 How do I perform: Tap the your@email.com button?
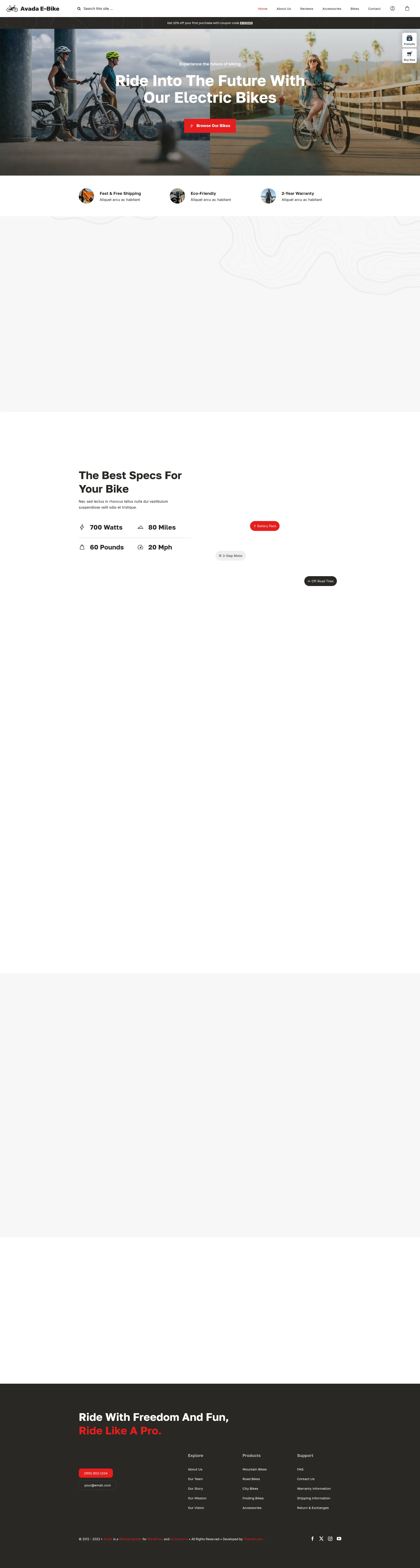(97, 1485)
